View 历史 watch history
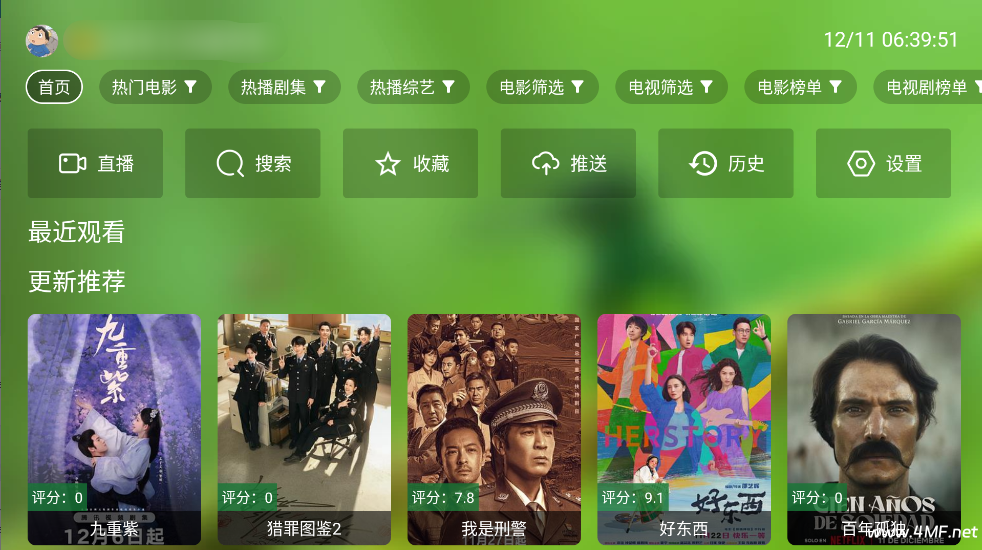Viewport: 982px width, 550px height. point(726,163)
